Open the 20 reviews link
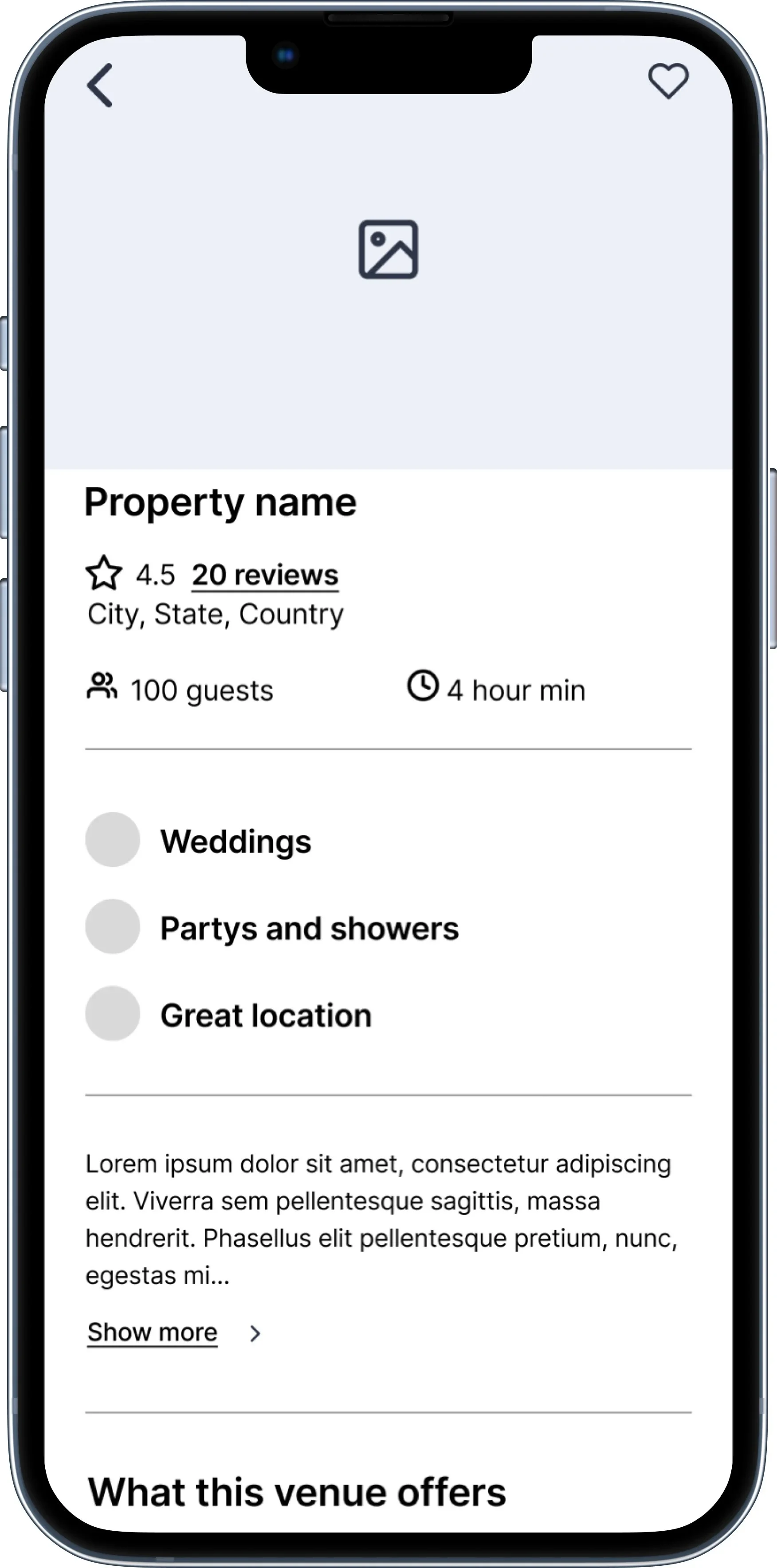This screenshot has width=777, height=1568. tap(265, 575)
